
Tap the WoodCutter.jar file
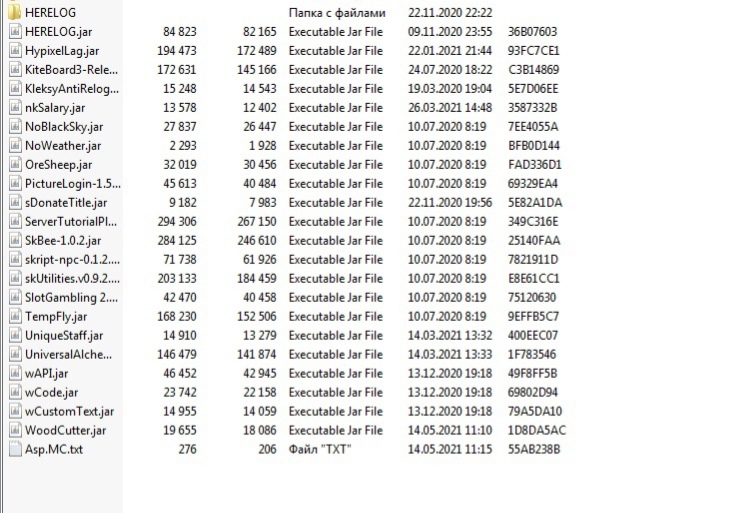(x=65, y=430)
